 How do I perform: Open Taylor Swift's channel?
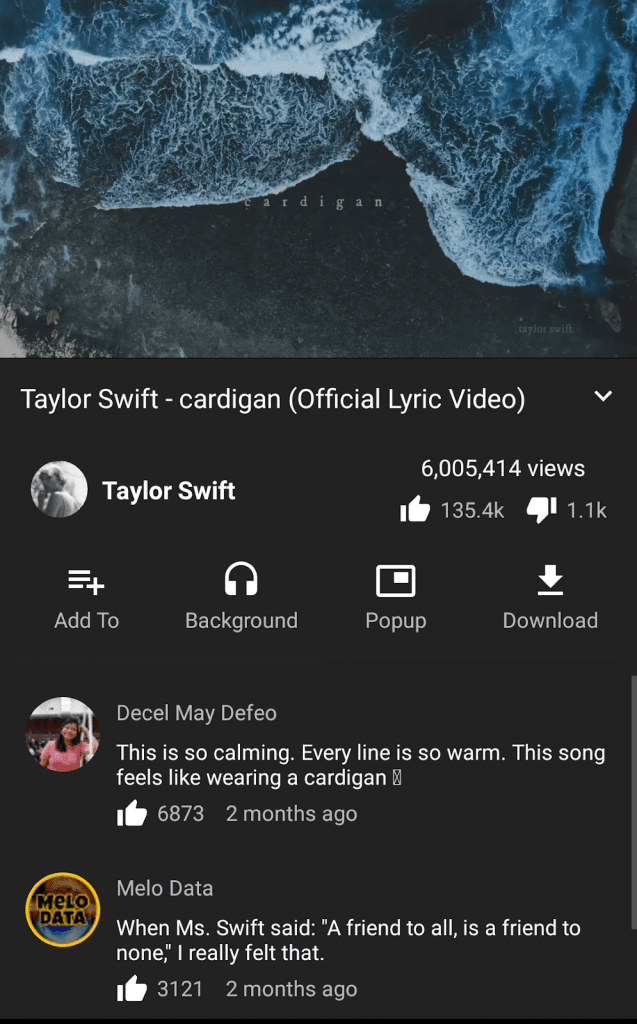(x=168, y=491)
